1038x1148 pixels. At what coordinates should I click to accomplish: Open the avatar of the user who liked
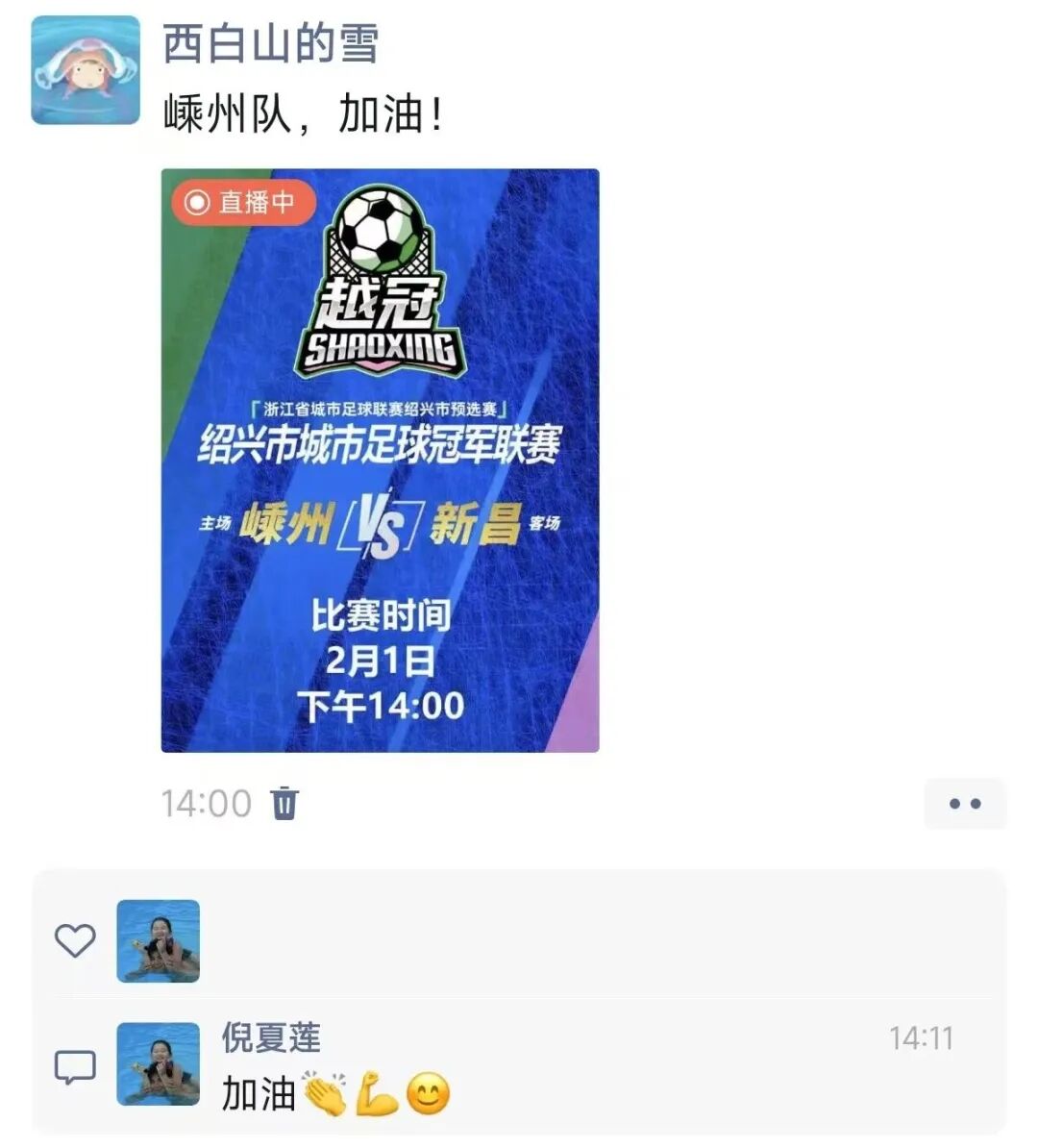pos(158,940)
